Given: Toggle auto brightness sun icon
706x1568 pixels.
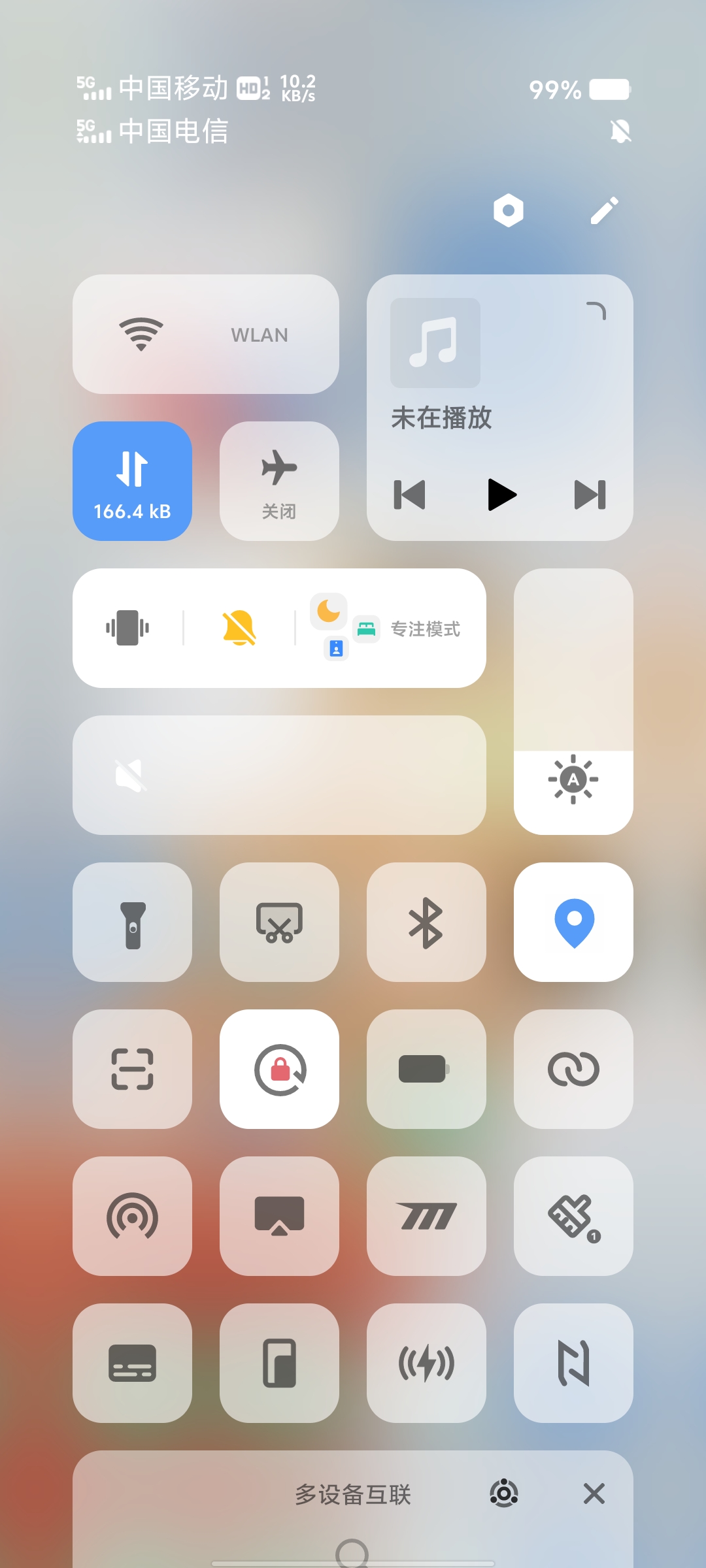Looking at the screenshot, I should point(573,779).
